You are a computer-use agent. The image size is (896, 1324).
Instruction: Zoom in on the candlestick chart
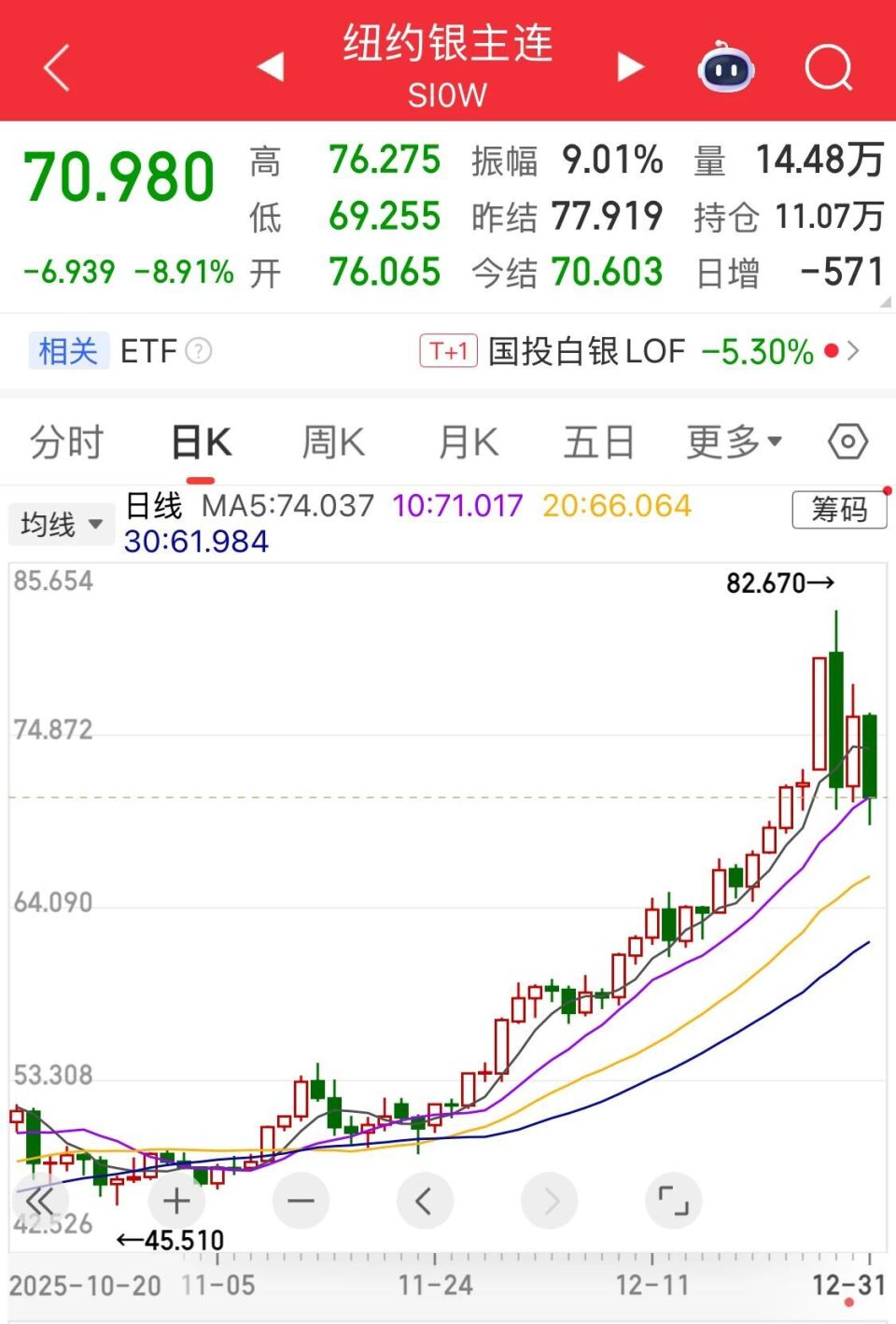click(x=176, y=1201)
